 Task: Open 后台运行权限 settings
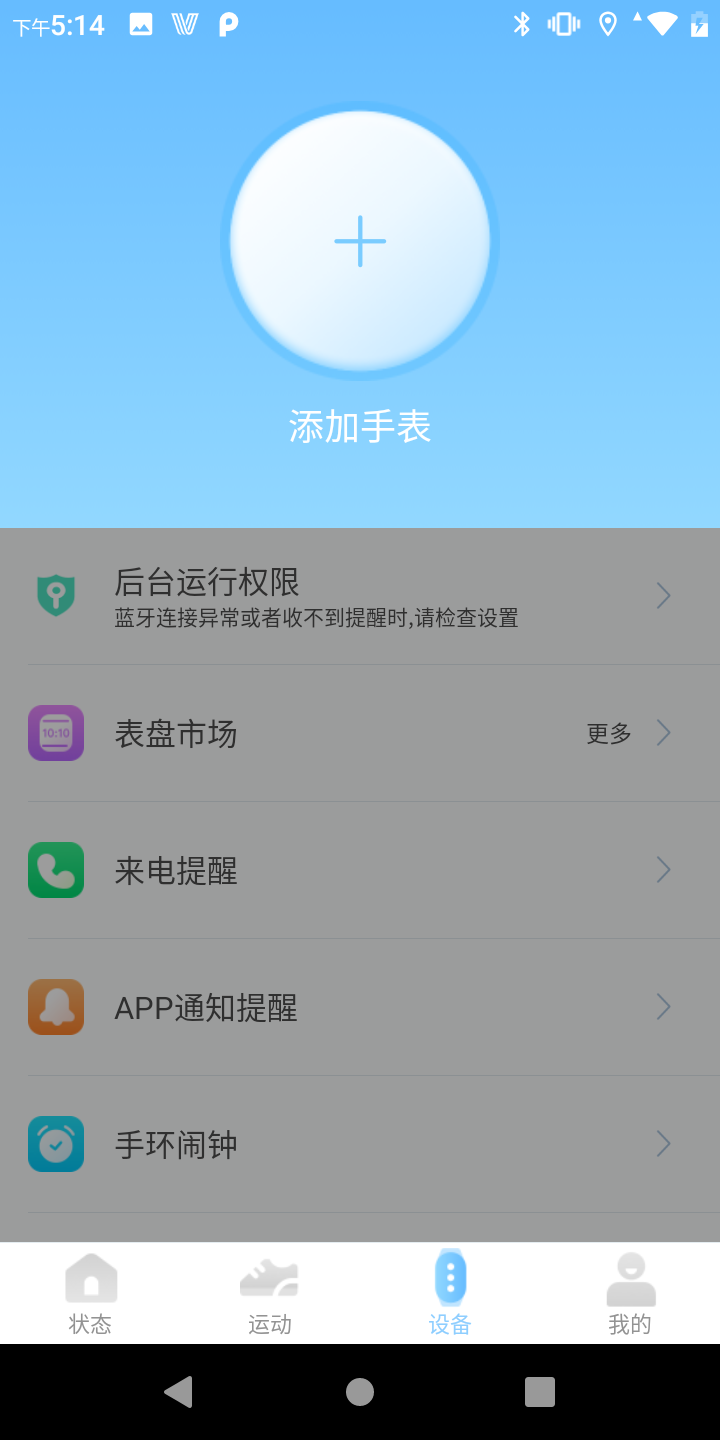coord(360,597)
